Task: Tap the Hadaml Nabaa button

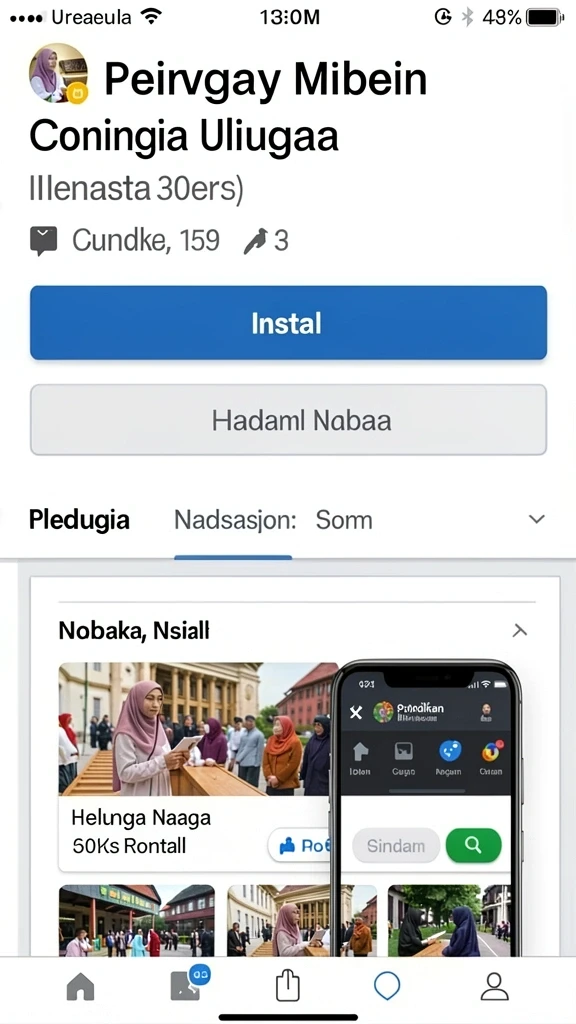Action: pyautogui.click(x=288, y=420)
